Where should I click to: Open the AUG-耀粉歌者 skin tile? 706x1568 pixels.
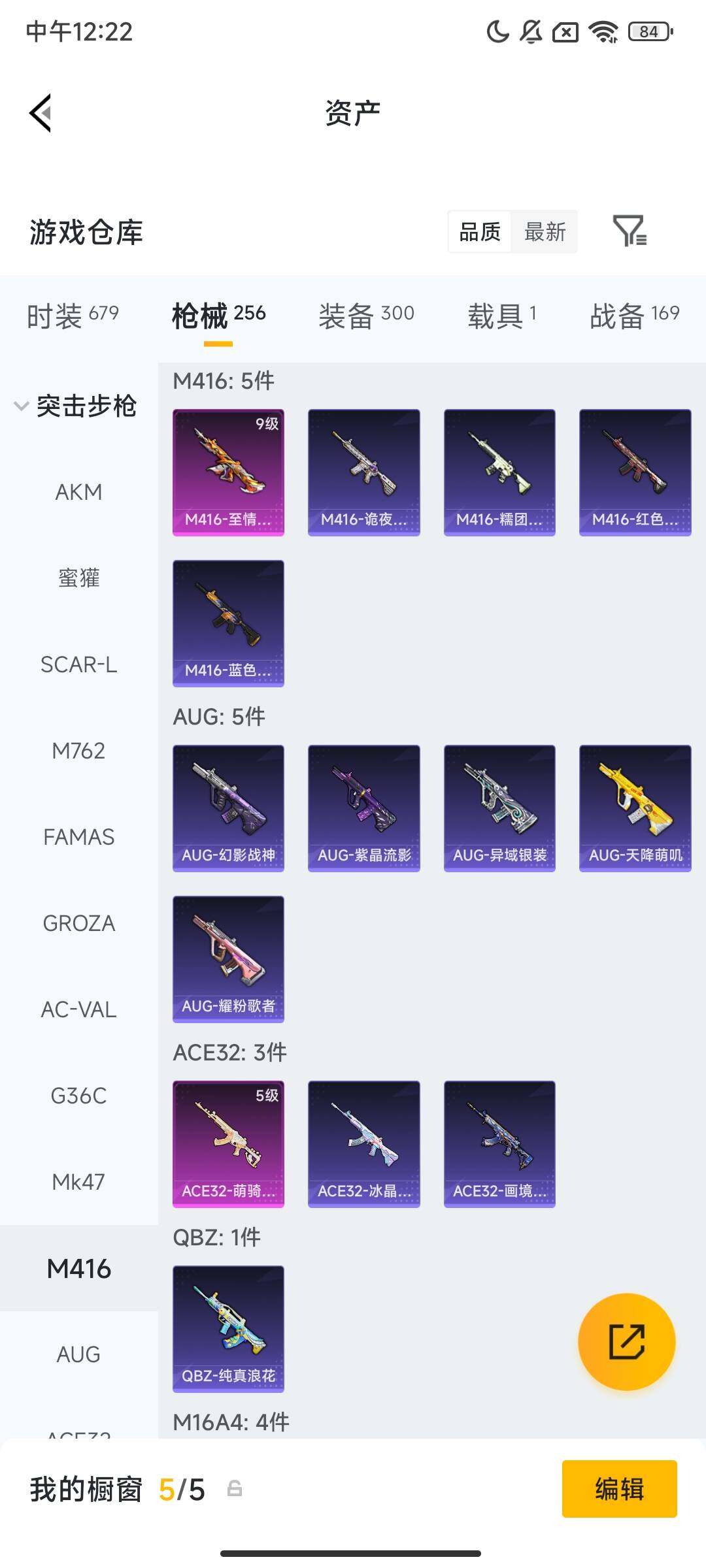tap(228, 959)
